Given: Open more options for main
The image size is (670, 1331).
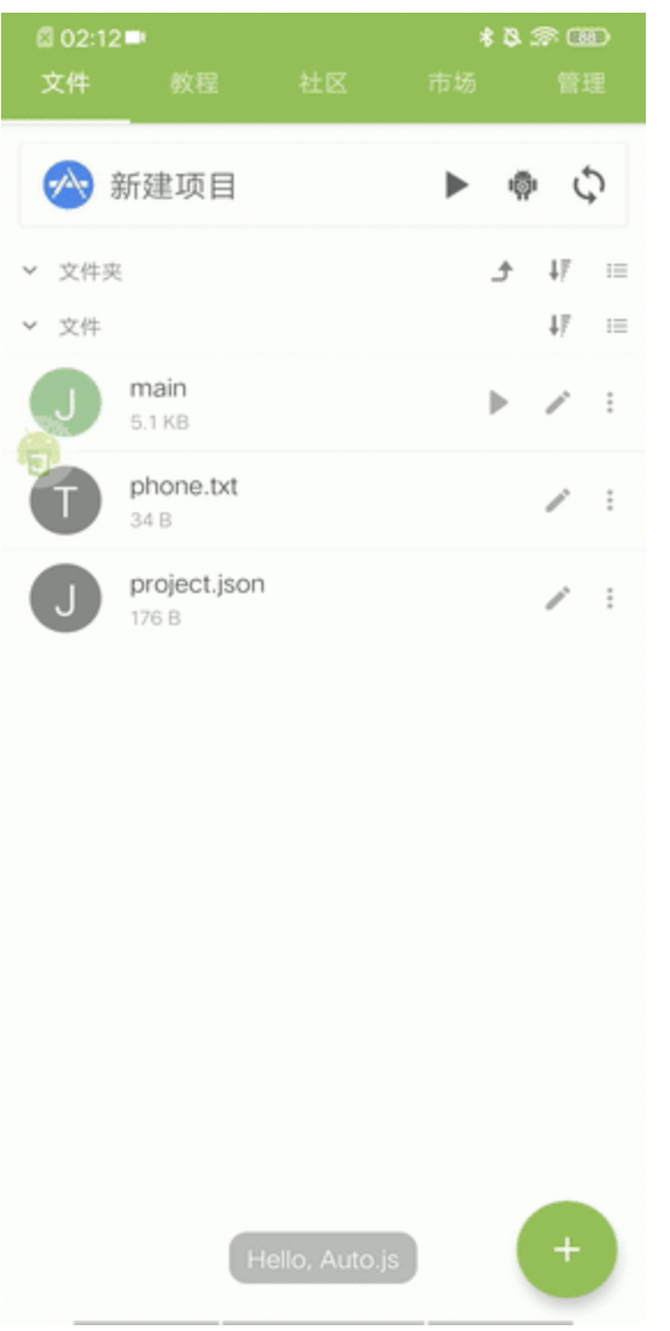Looking at the screenshot, I should (610, 402).
